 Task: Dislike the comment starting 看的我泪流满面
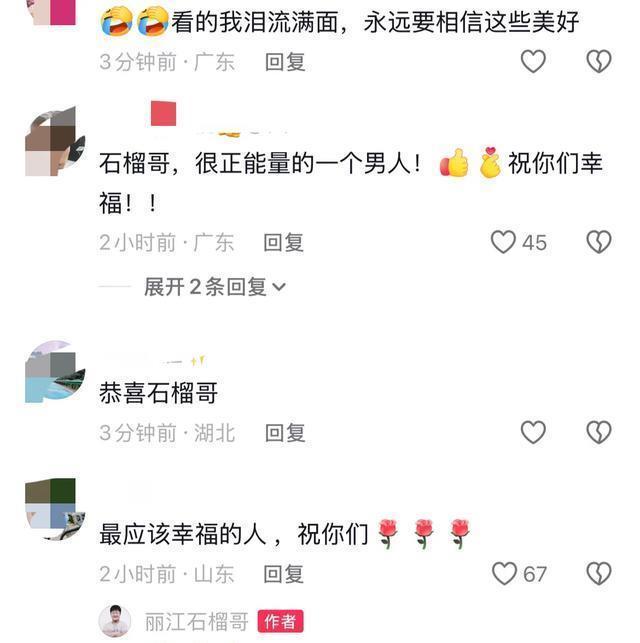click(599, 62)
